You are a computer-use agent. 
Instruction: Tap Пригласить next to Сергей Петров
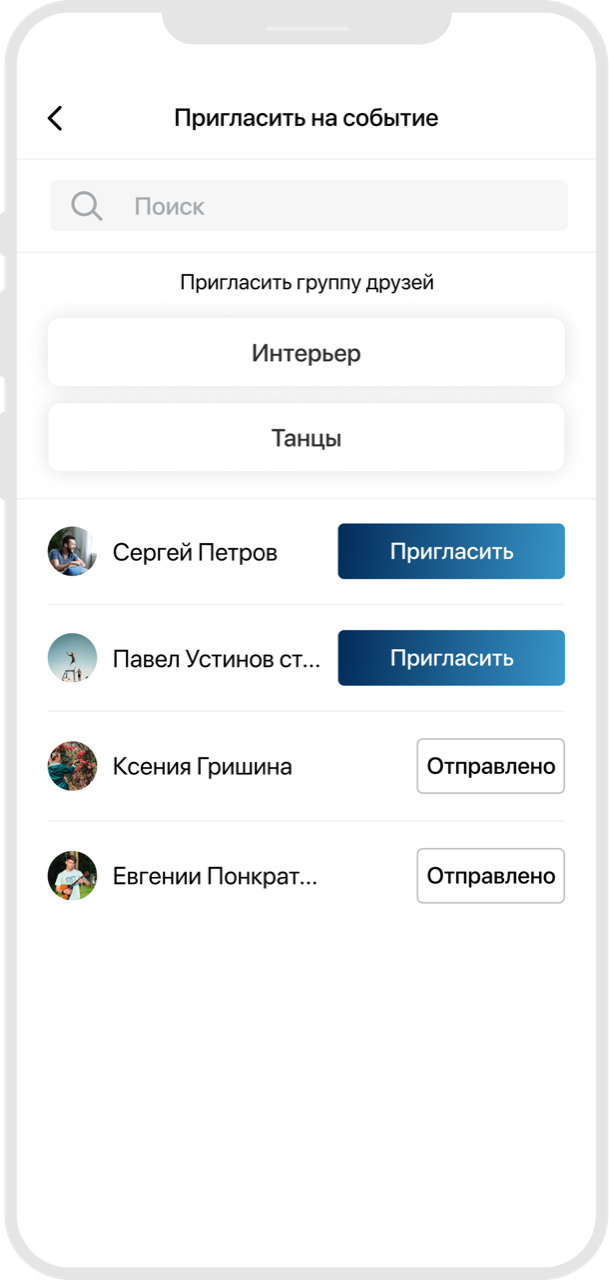point(451,551)
